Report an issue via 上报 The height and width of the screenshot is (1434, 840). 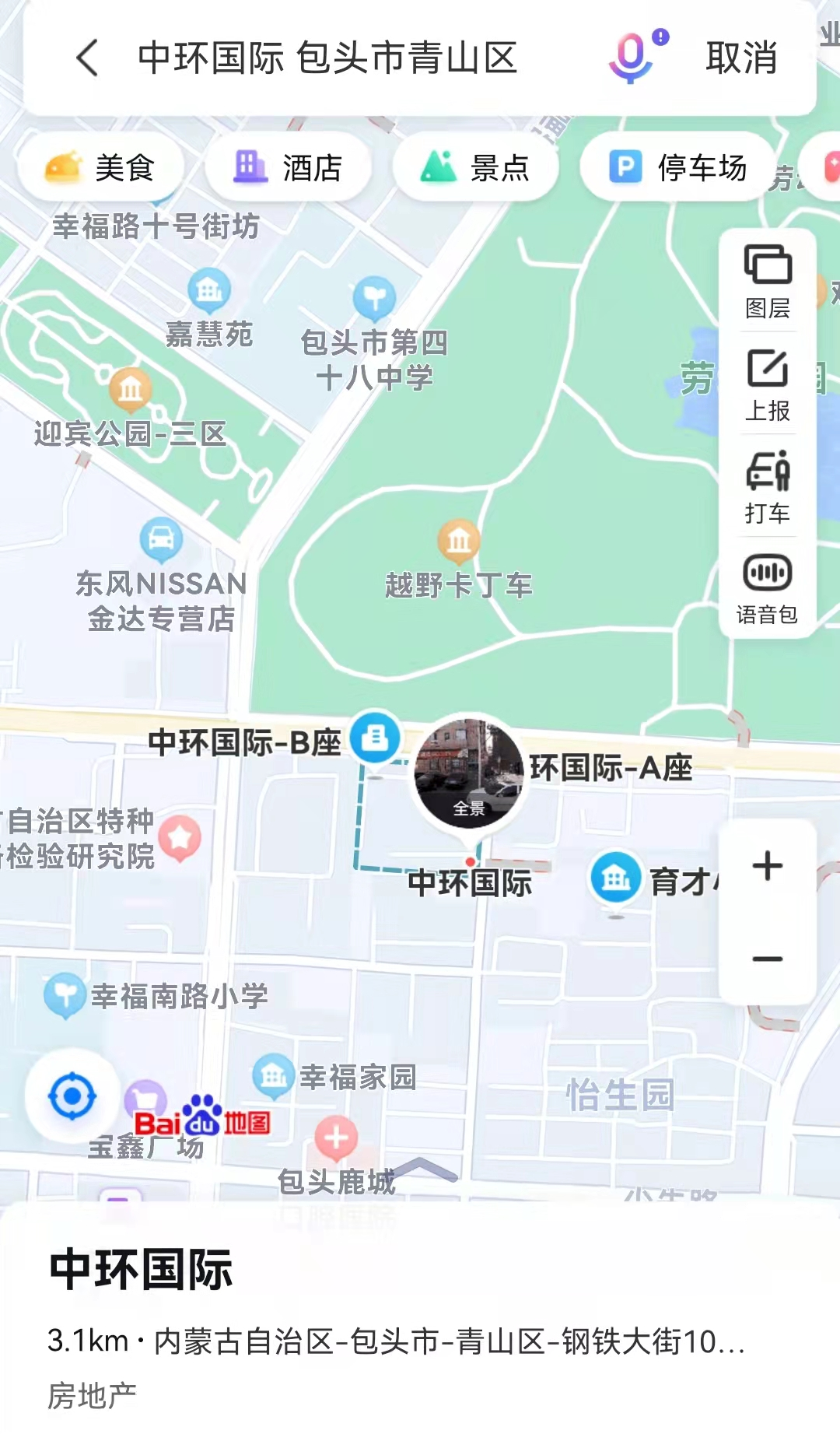(x=768, y=384)
